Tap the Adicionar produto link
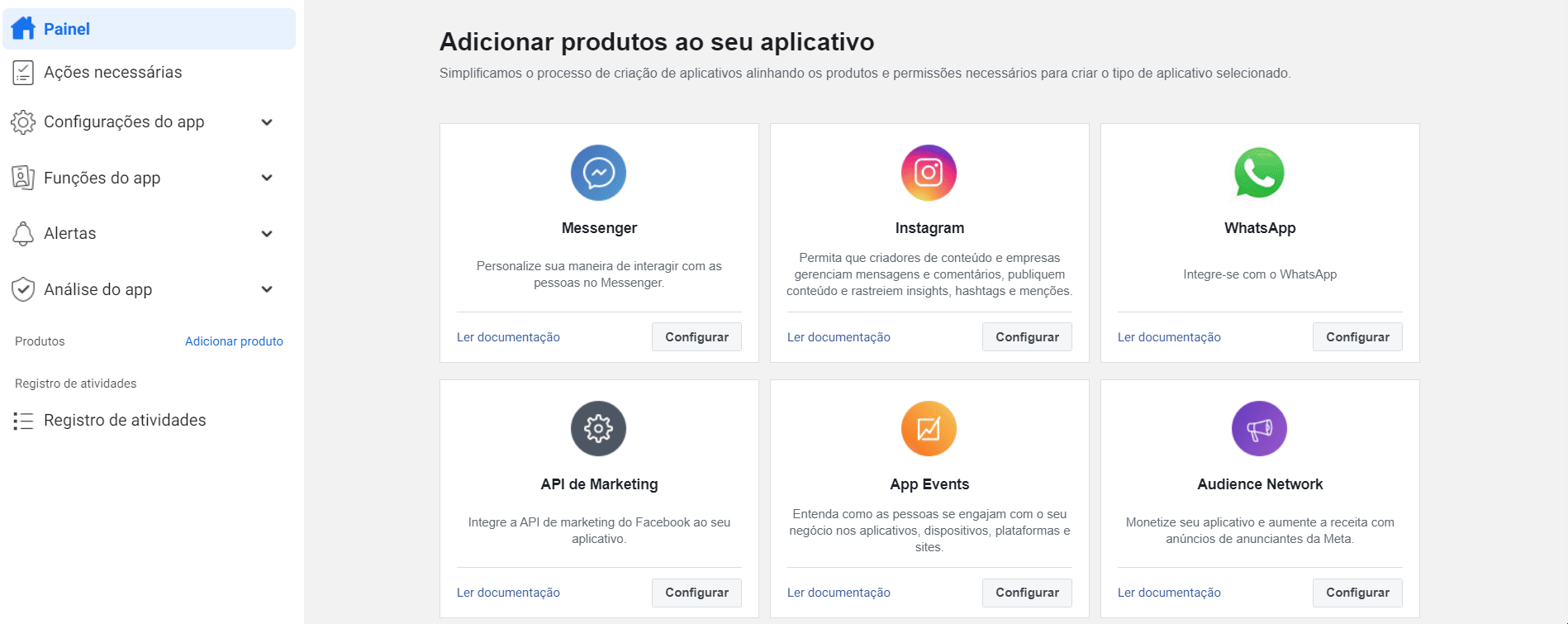The height and width of the screenshot is (624, 1568). click(234, 341)
